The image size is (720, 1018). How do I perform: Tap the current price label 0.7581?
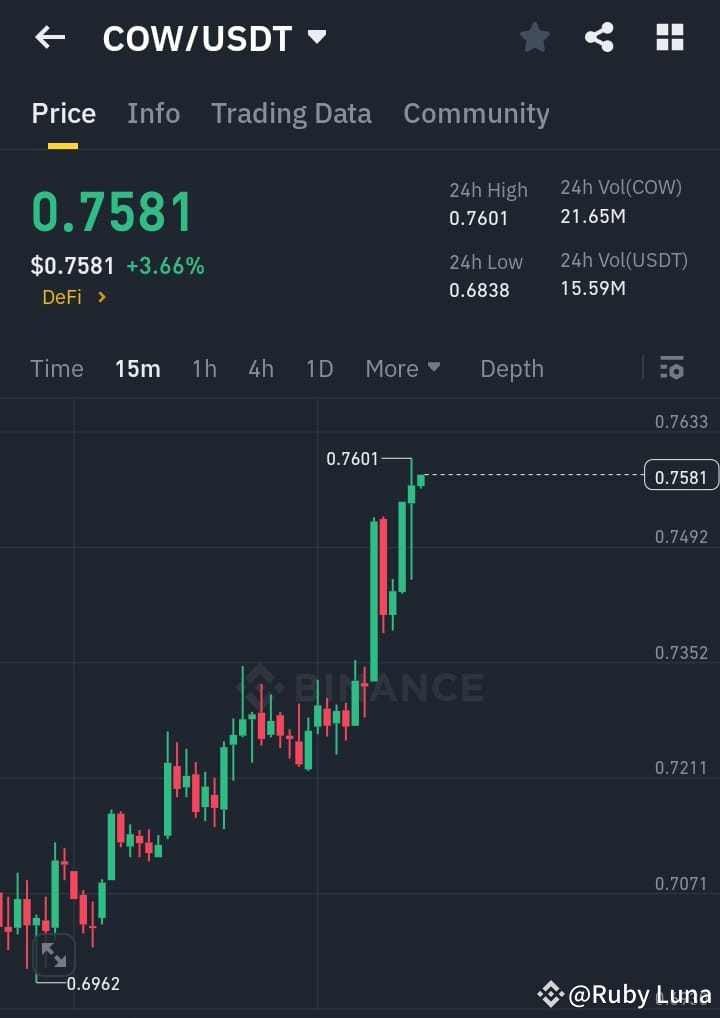click(681, 476)
